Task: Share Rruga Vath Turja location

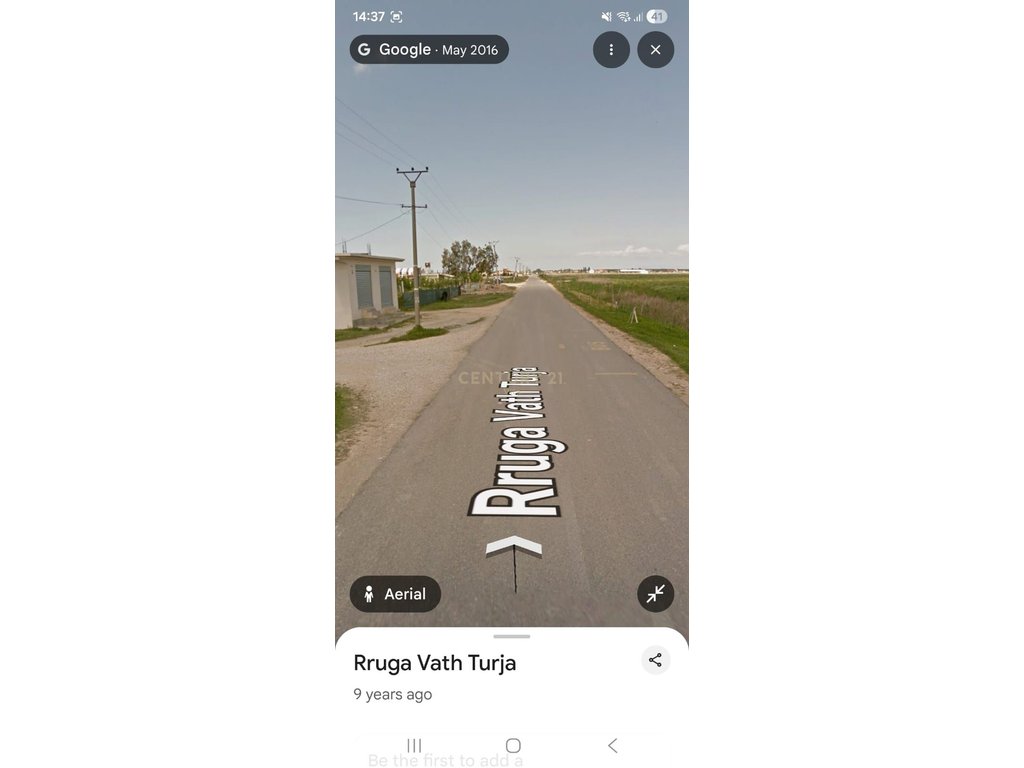Action: (655, 660)
